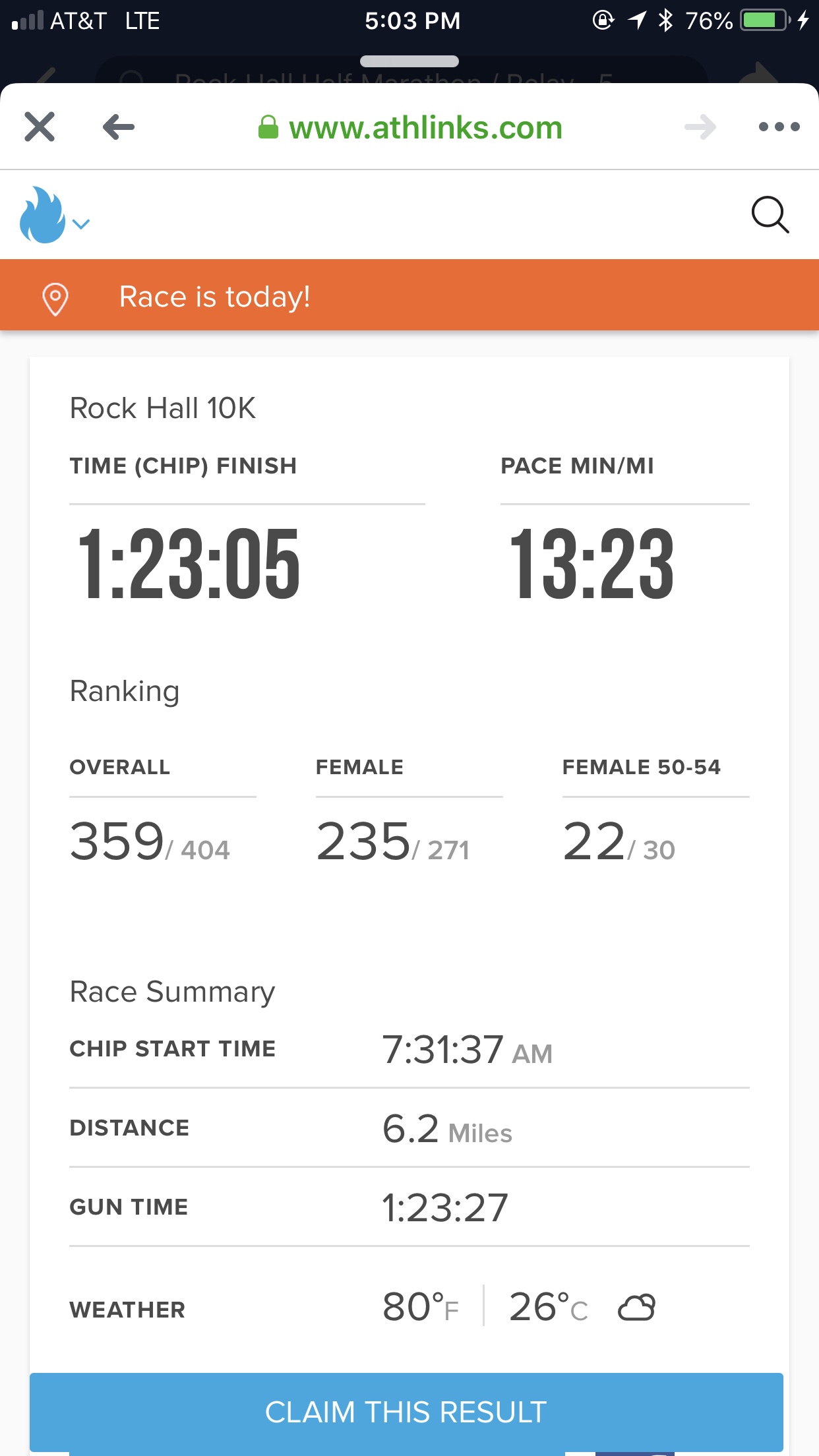Expand the Athlinks flame logo dropdown

54,216
